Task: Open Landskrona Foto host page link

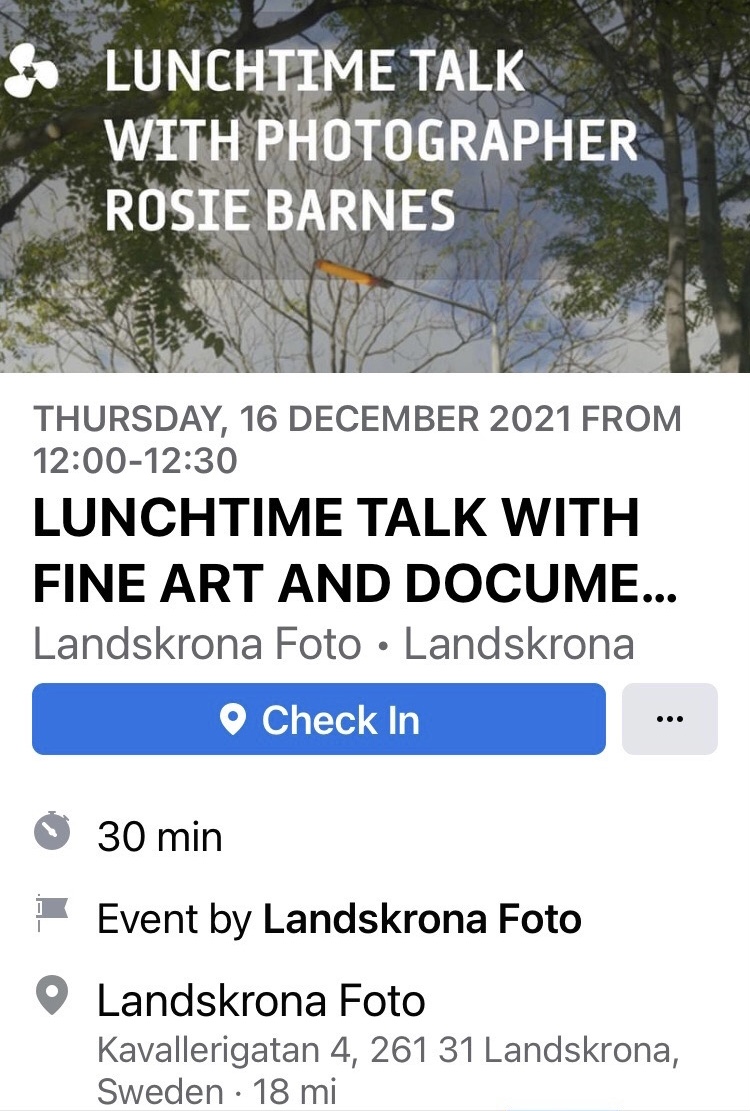Action: (421, 919)
